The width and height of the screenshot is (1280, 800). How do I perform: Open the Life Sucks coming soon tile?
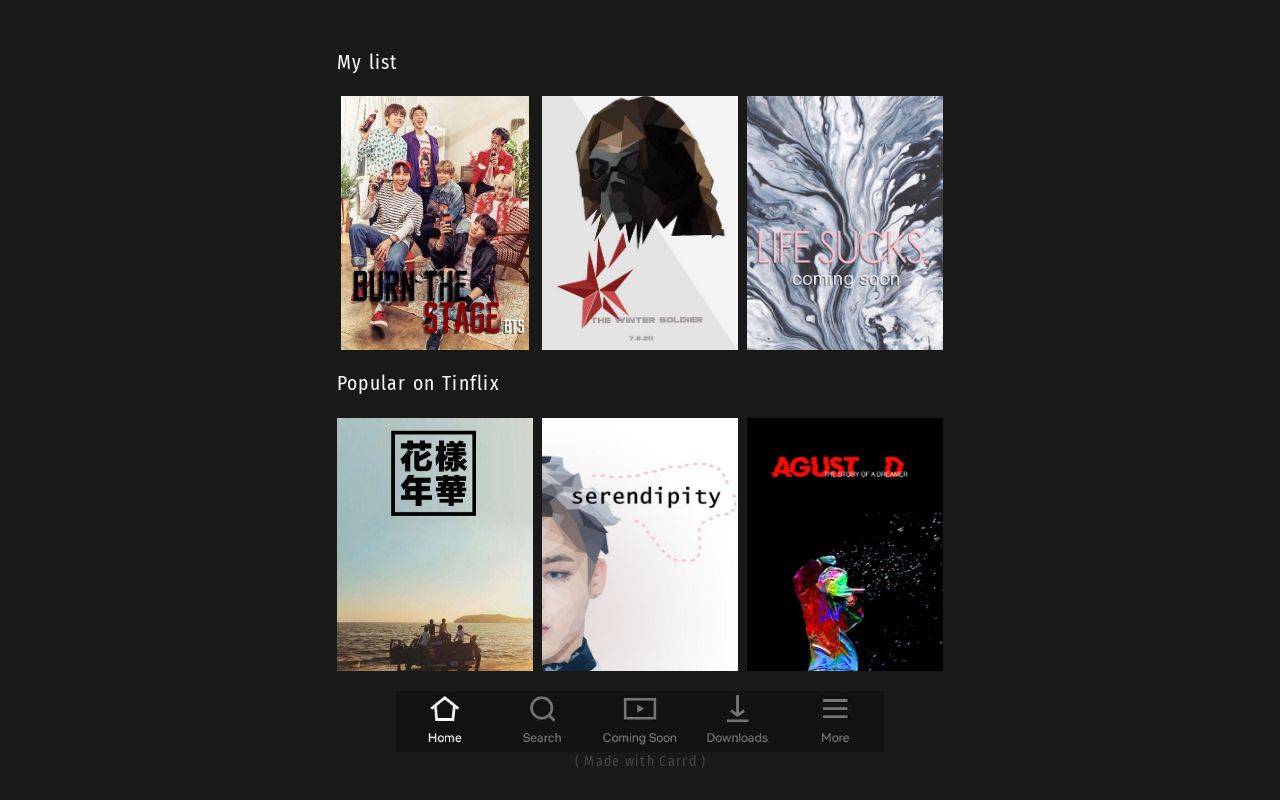pyautogui.click(x=845, y=223)
